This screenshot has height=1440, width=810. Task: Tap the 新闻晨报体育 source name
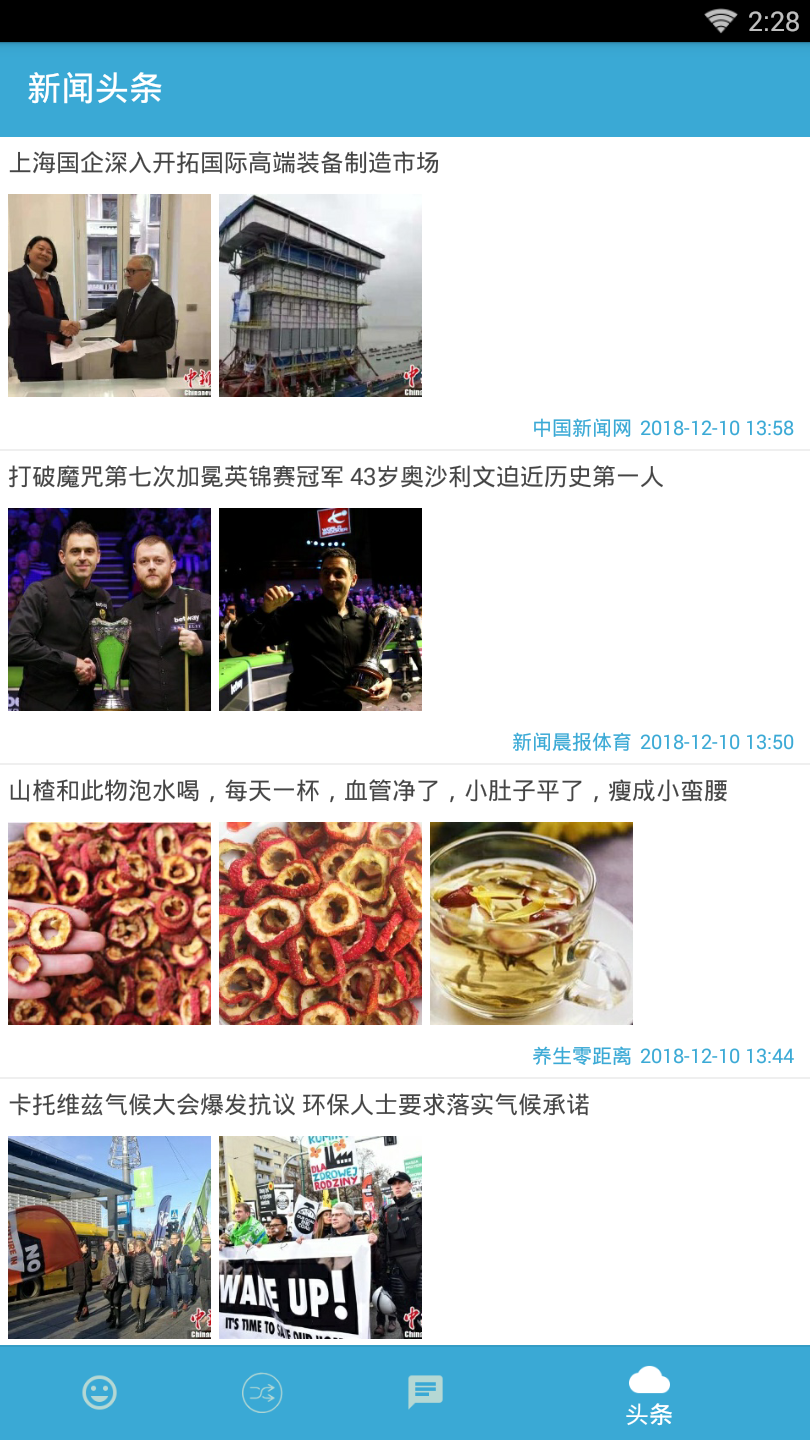(571, 741)
